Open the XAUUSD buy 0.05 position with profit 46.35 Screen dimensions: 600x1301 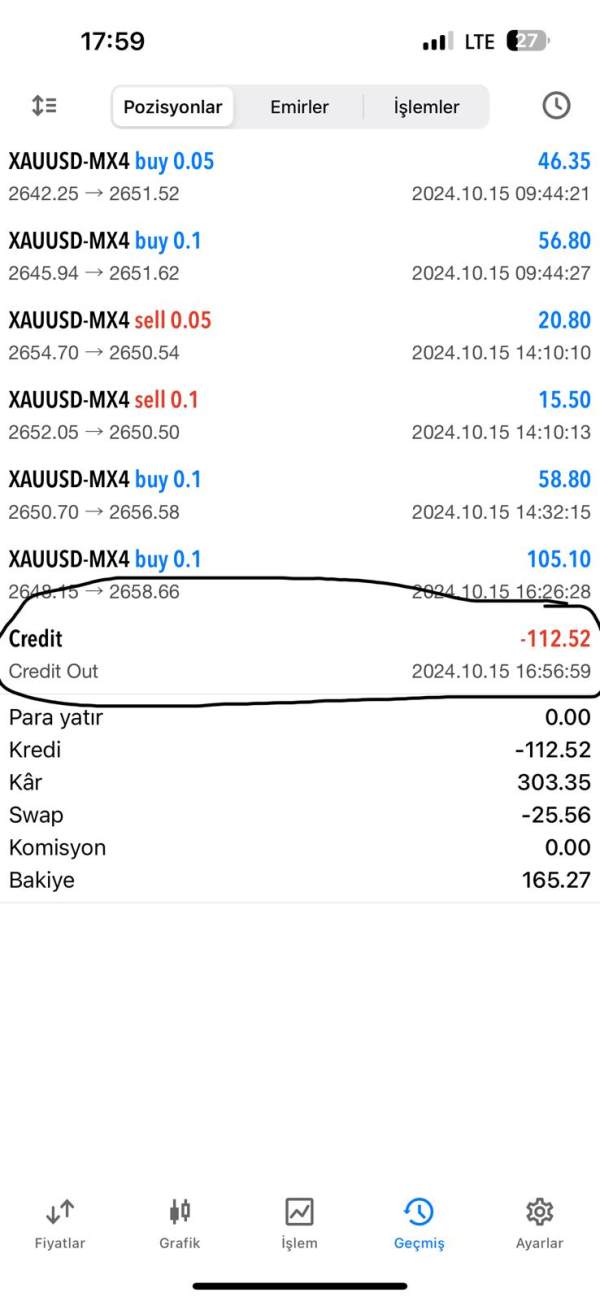(x=299, y=177)
